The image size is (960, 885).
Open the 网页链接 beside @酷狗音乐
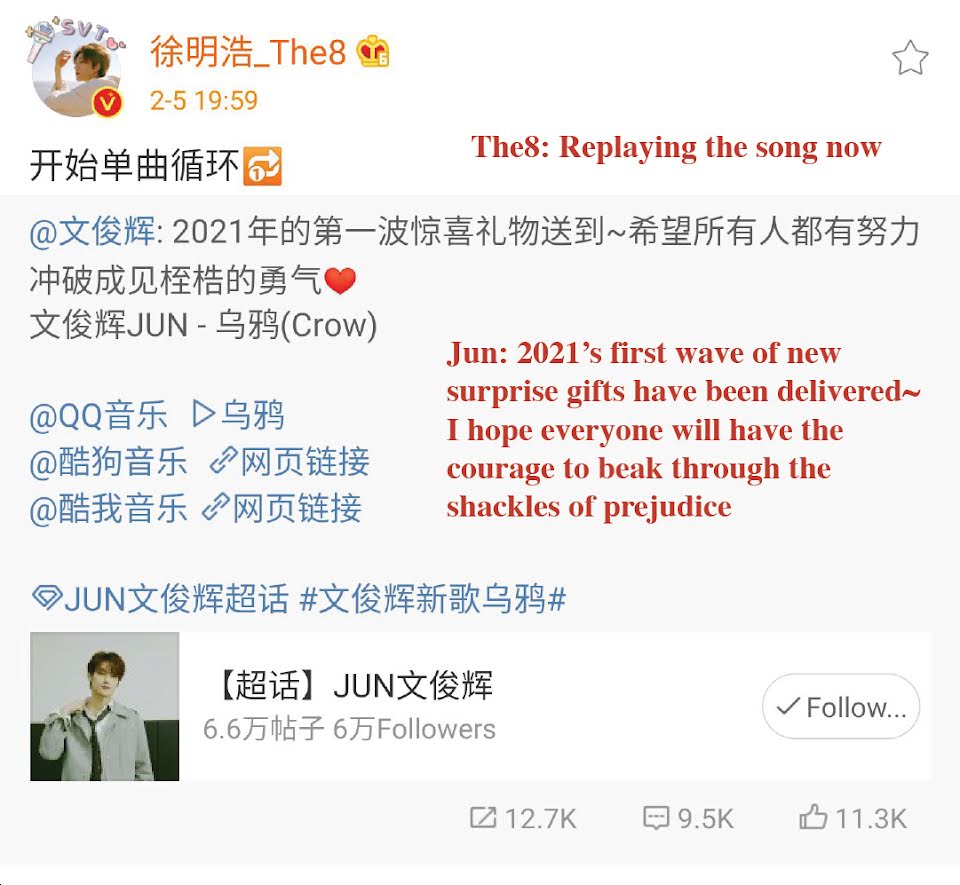288,462
